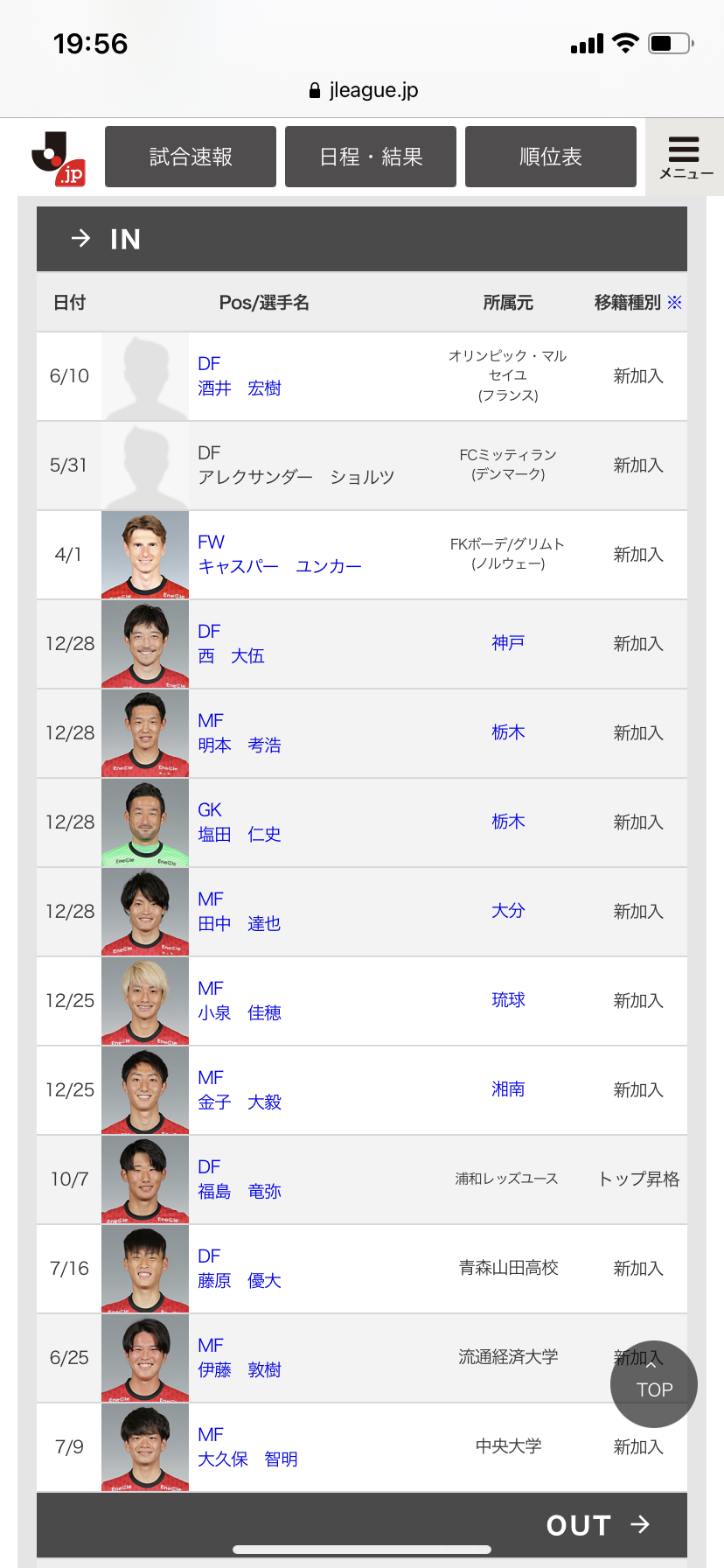Screen dimensions: 724x1568
Task: Open the 大分 club link
Action: pos(508,911)
